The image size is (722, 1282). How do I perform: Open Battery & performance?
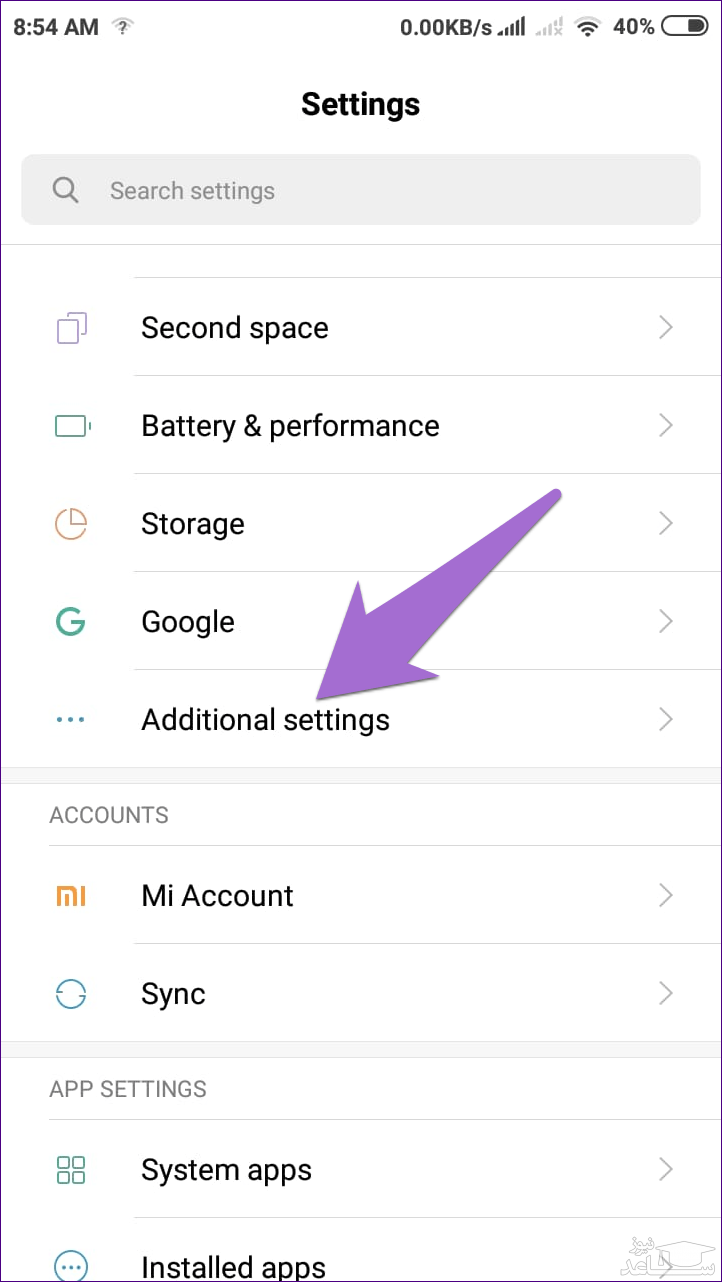(x=360, y=426)
